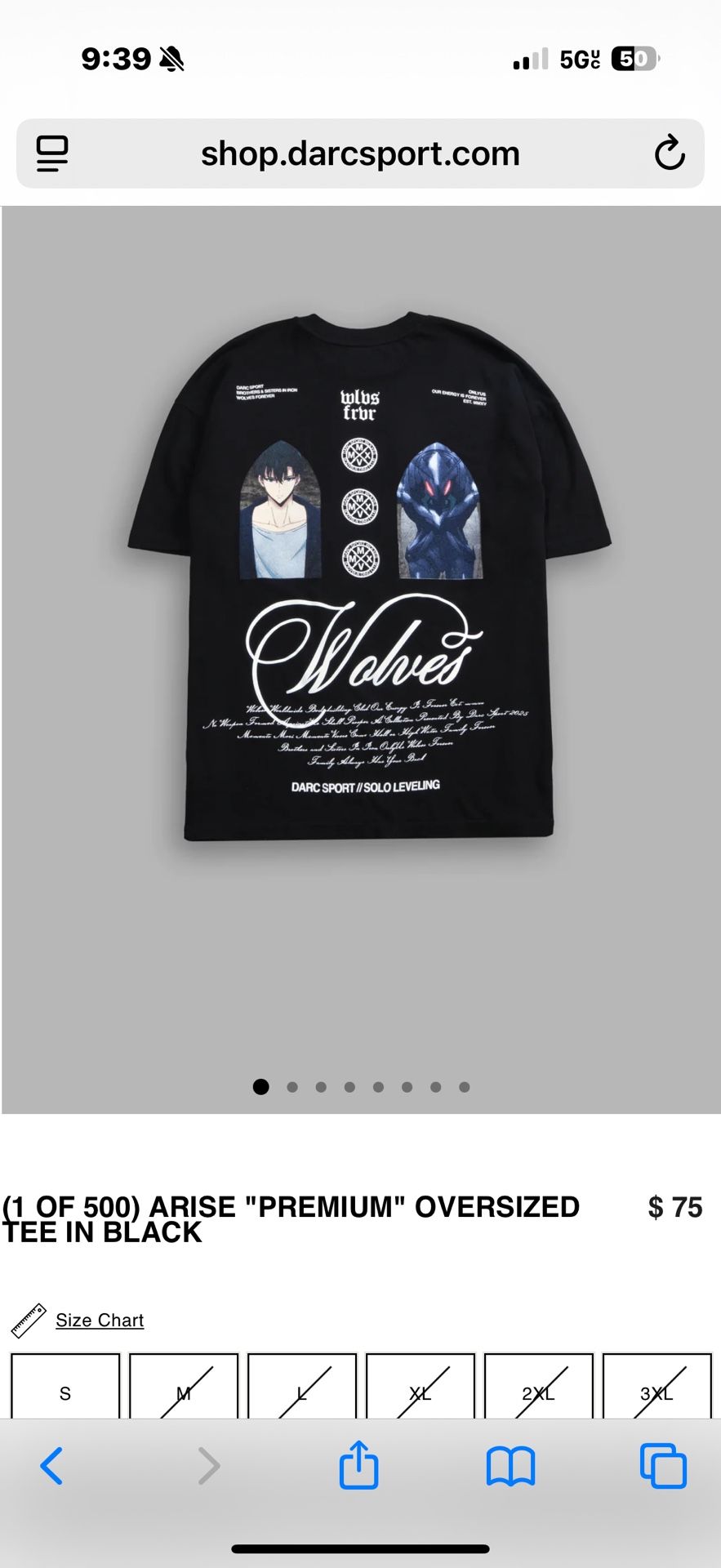Open the Size Chart link
This screenshot has width=721, height=1568.
[x=100, y=1320]
